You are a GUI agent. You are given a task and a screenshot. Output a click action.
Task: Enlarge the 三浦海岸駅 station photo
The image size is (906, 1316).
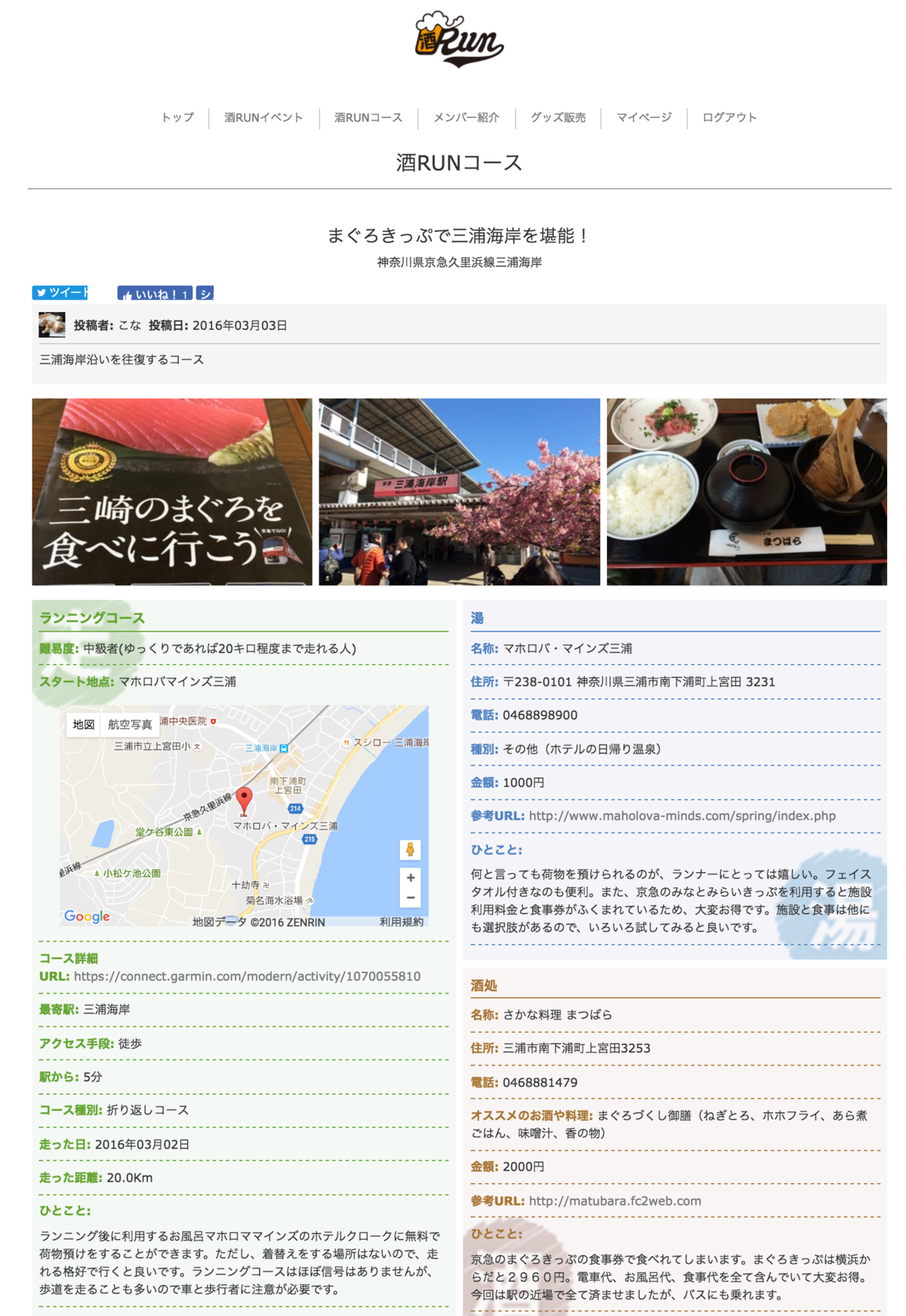point(459,491)
